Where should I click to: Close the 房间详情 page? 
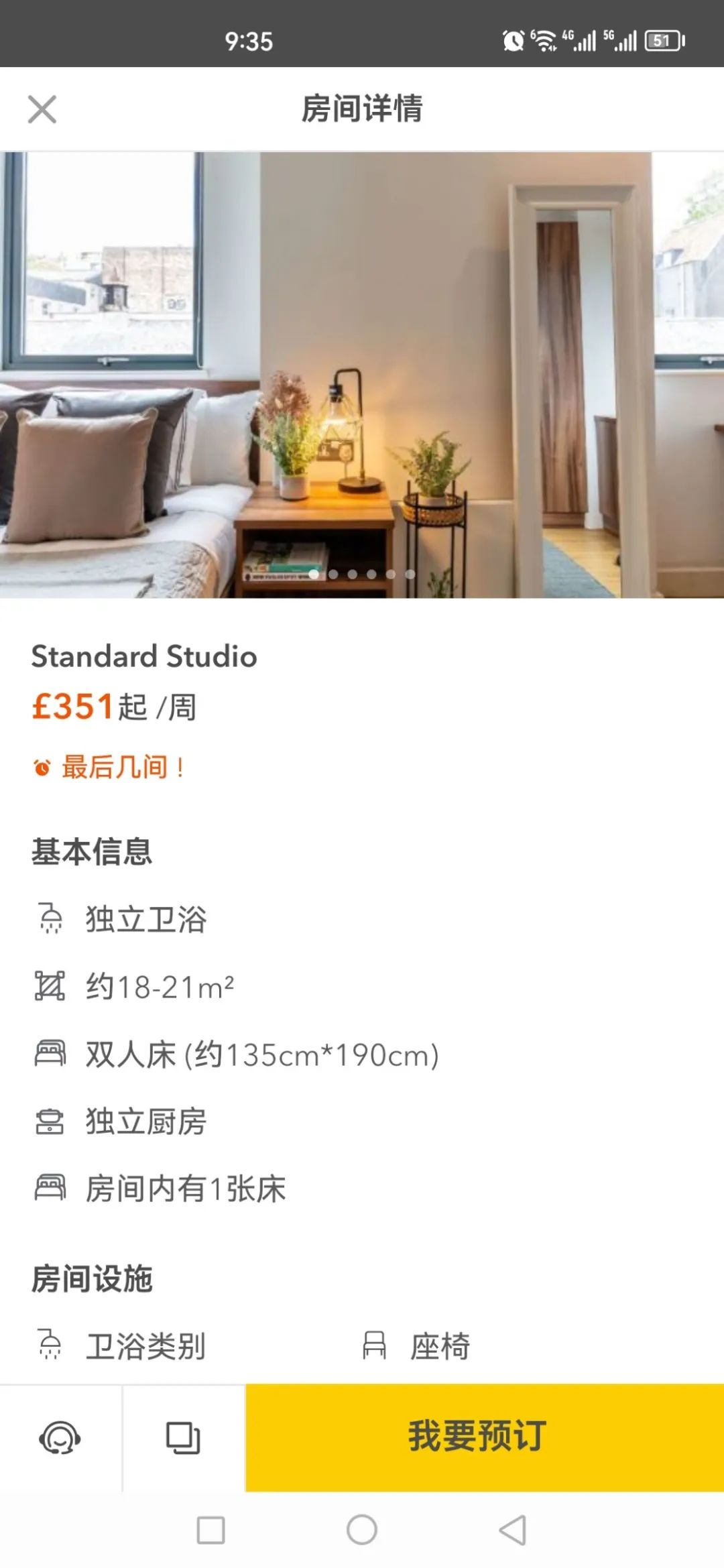(42, 109)
